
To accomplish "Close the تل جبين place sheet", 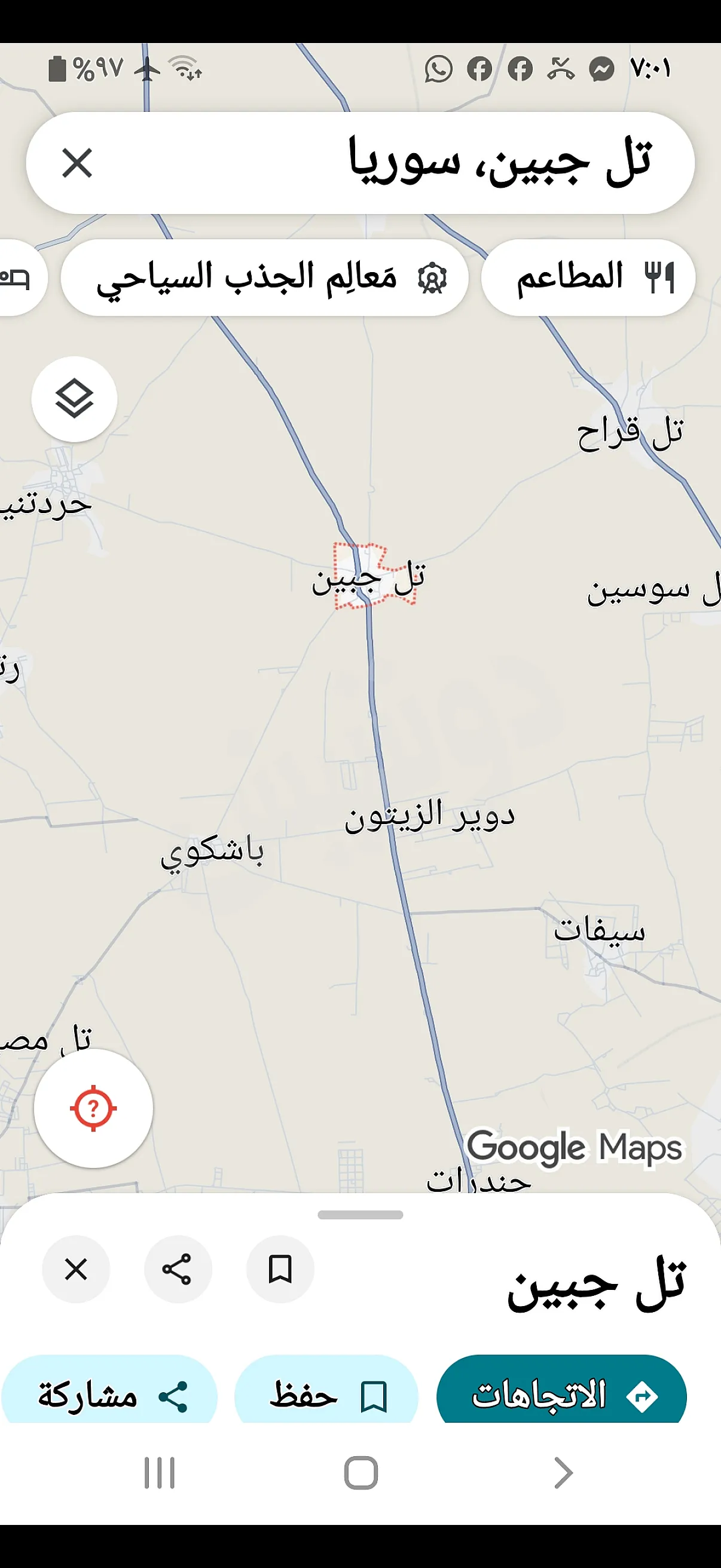I will [x=76, y=1269].
